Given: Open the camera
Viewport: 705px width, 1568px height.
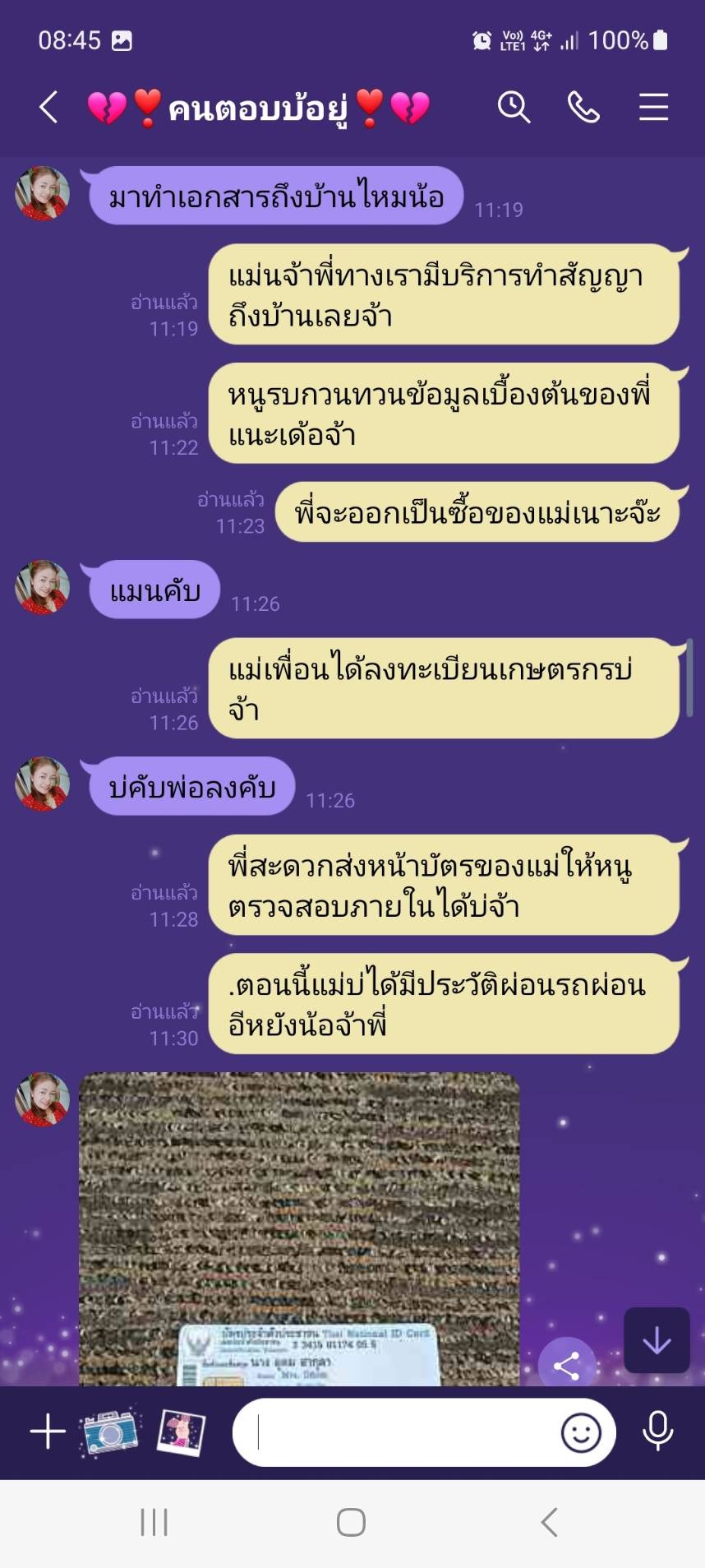Looking at the screenshot, I should 109,1432.
